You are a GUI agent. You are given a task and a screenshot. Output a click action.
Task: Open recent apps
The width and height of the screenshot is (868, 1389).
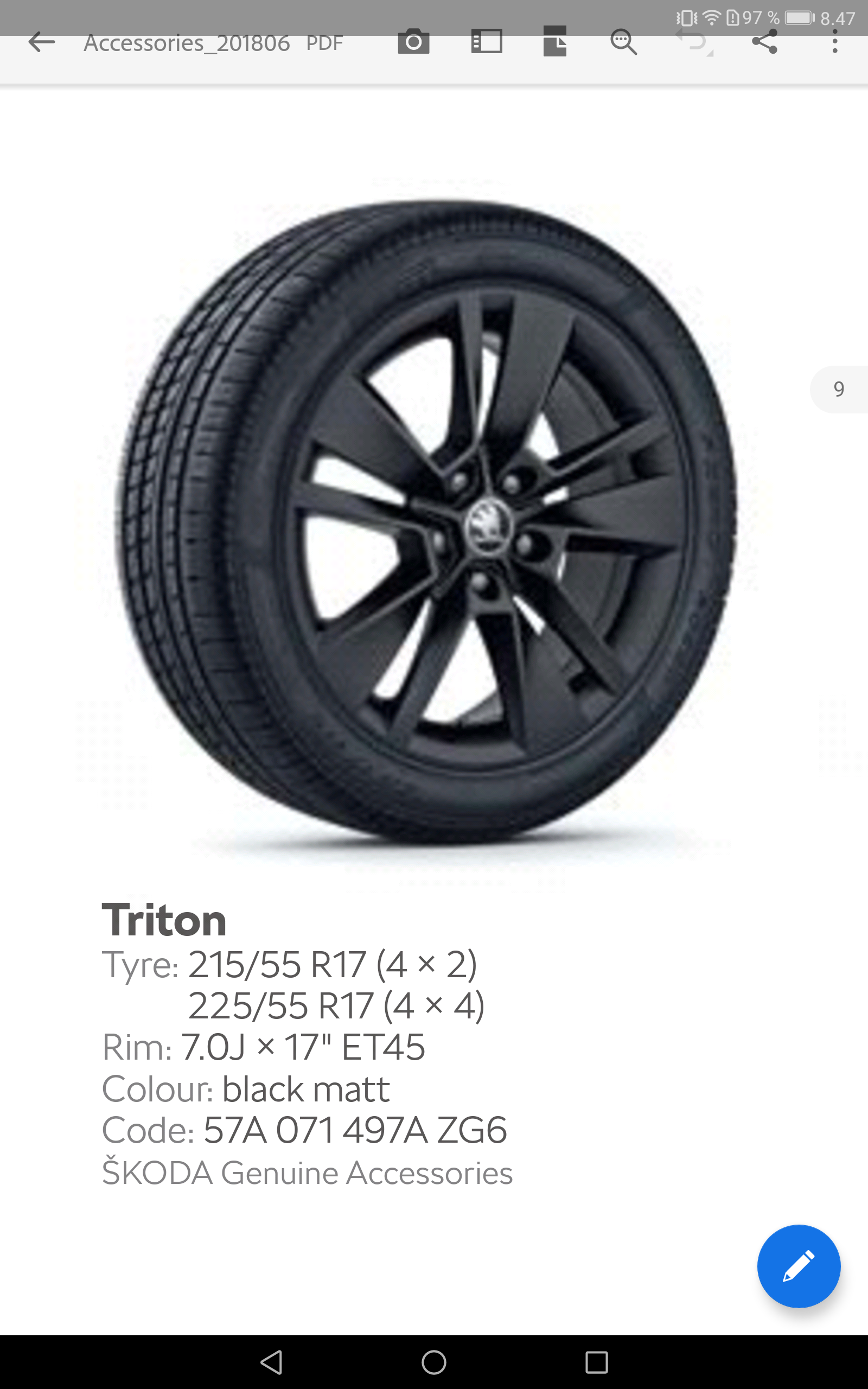point(596,1361)
